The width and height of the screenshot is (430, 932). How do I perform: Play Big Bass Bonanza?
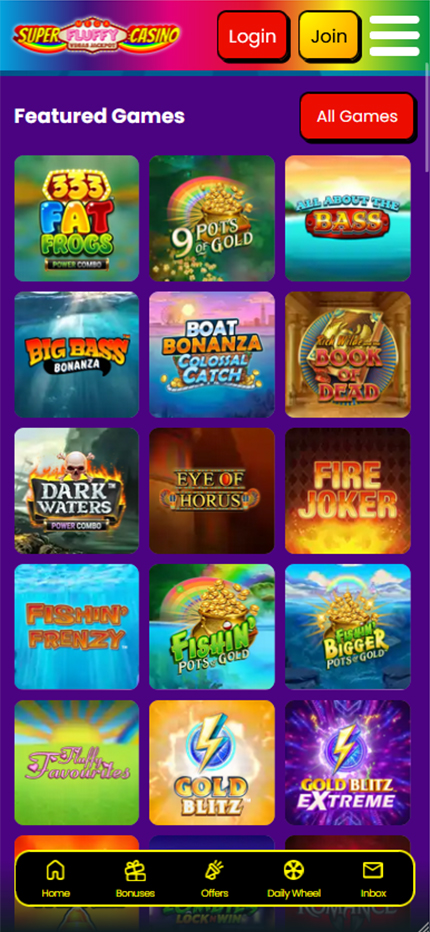click(x=77, y=354)
